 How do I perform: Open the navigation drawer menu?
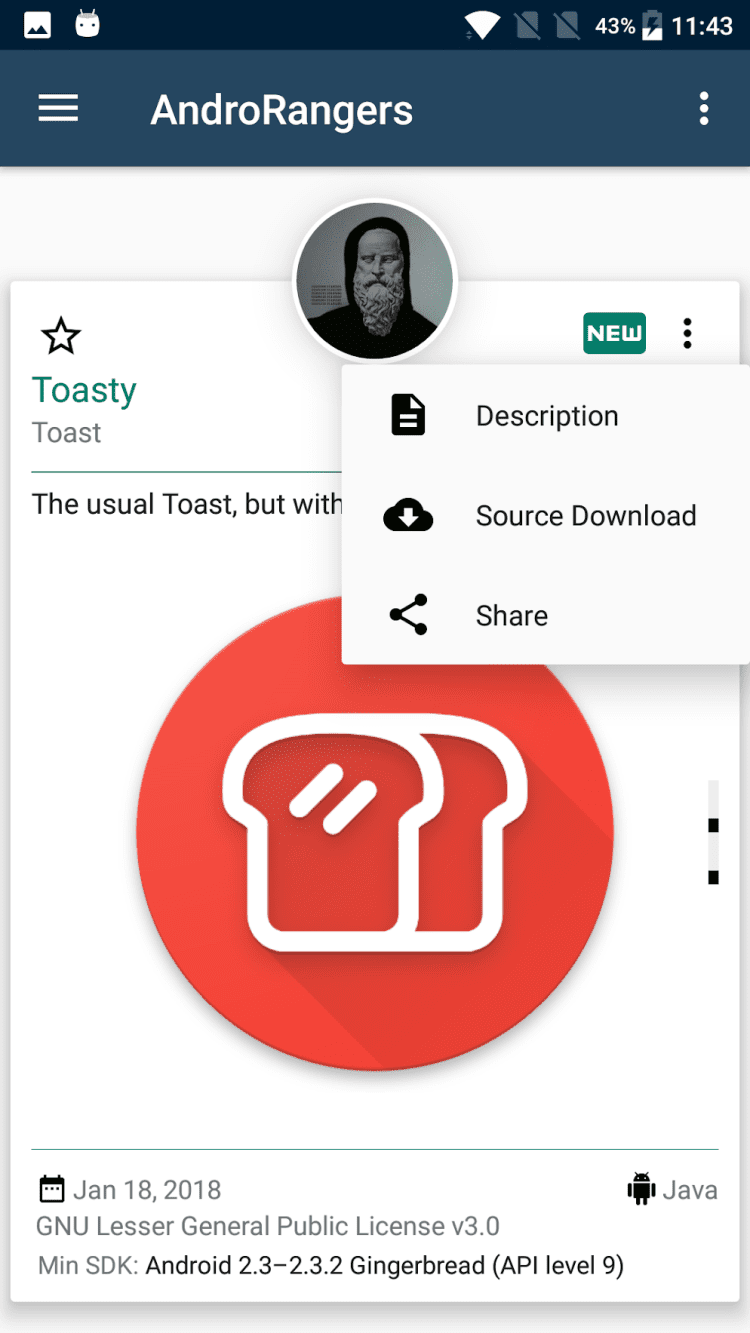coord(58,109)
